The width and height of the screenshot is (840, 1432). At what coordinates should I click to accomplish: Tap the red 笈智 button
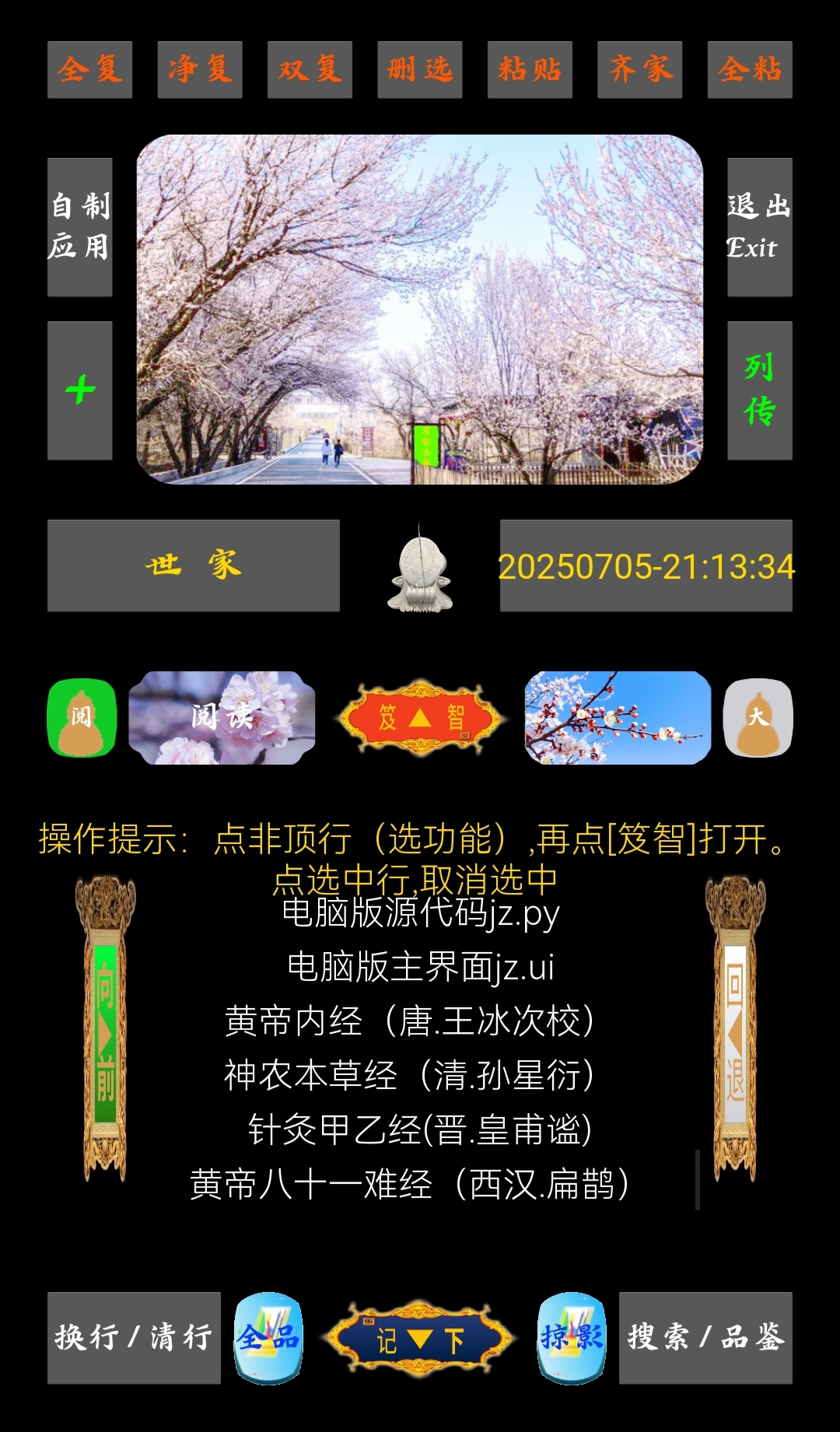(x=421, y=717)
